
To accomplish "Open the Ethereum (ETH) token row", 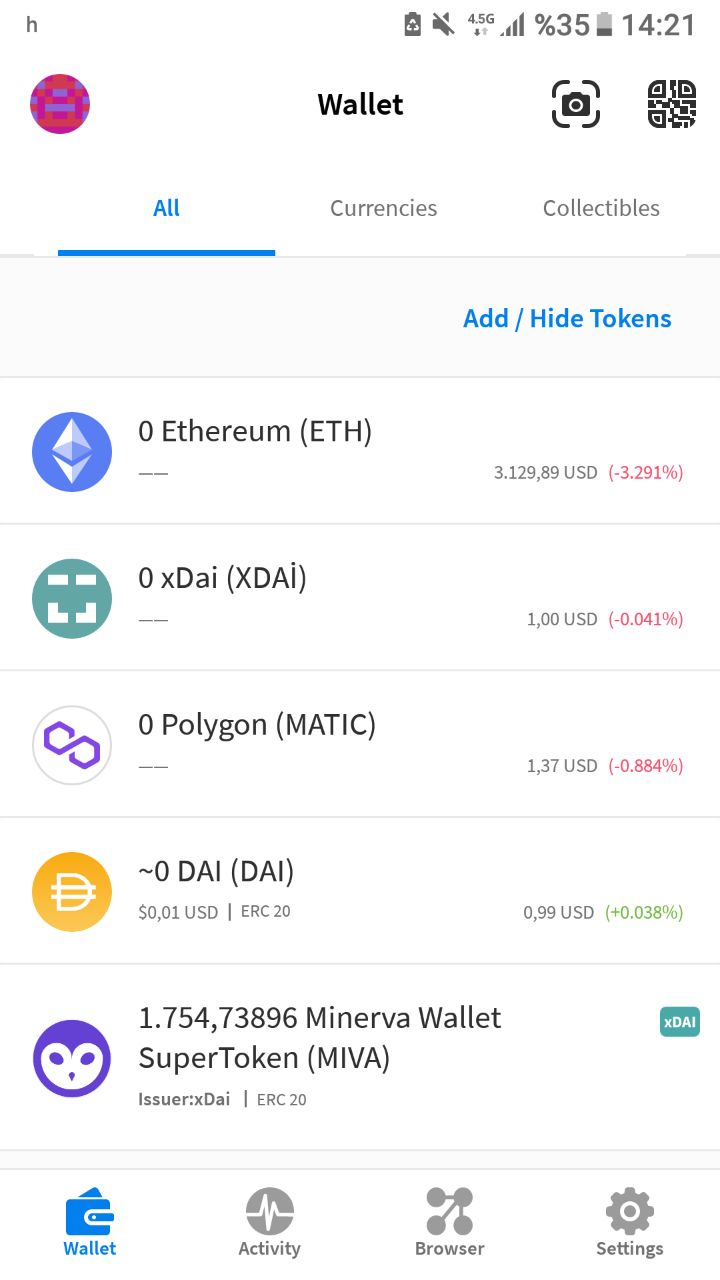I will pyautogui.click(x=360, y=450).
